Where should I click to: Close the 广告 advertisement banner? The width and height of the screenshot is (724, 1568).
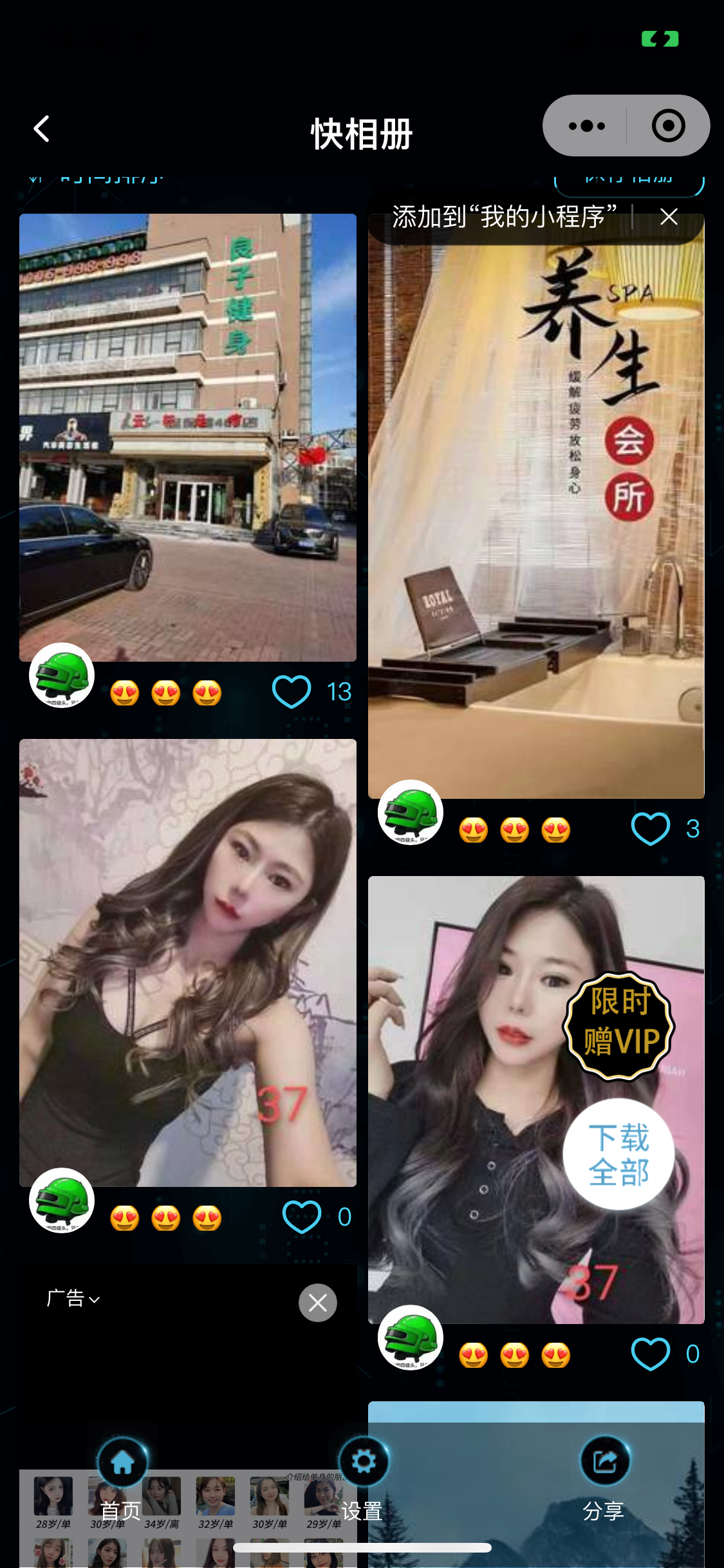317,1303
